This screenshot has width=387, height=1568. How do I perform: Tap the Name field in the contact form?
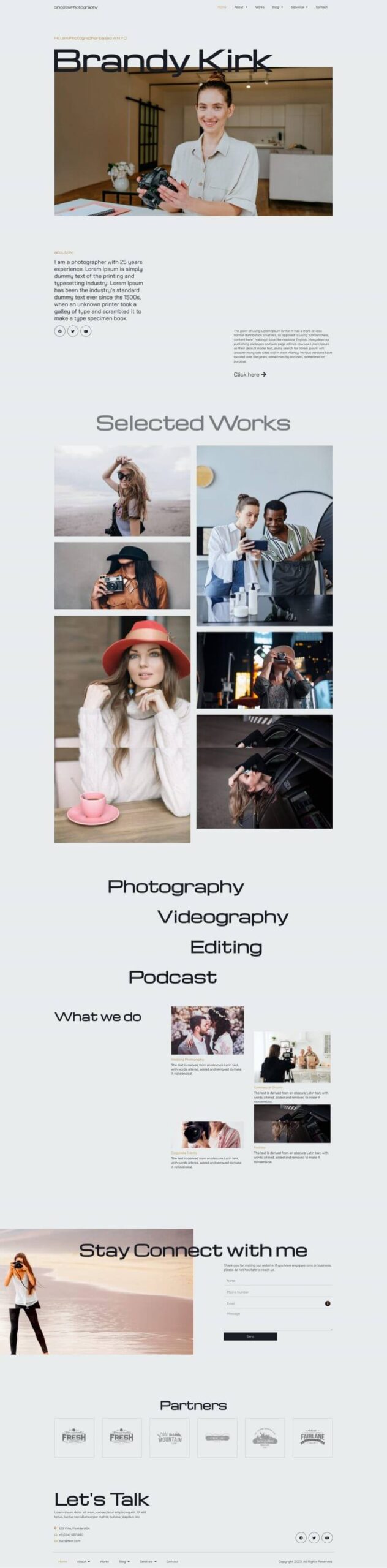click(277, 1281)
